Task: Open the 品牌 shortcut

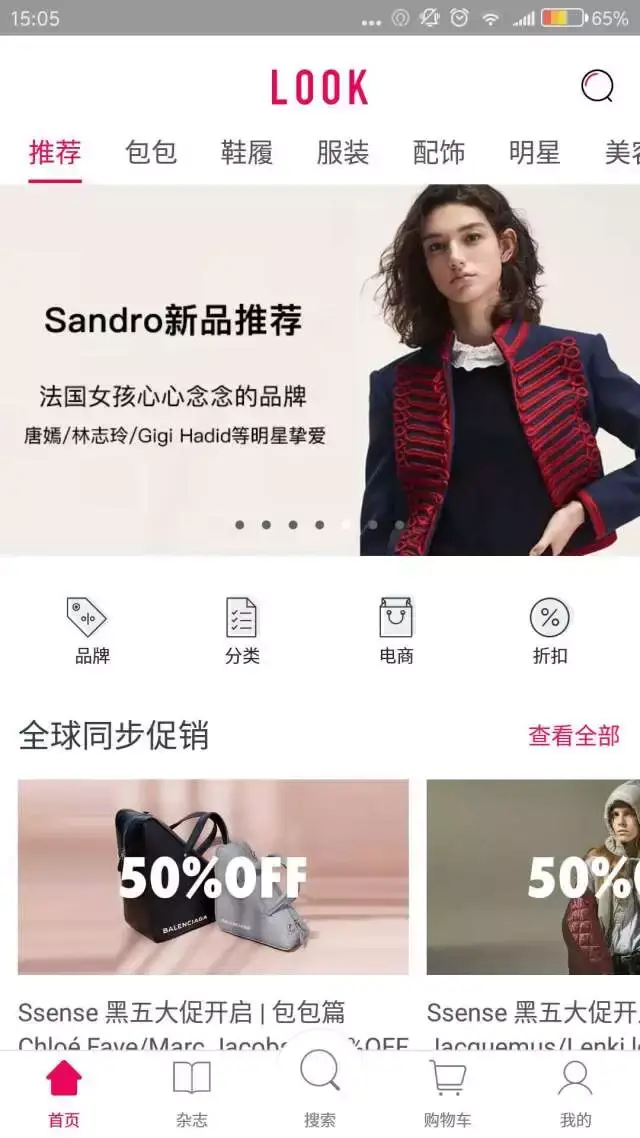Action: click(x=92, y=631)
